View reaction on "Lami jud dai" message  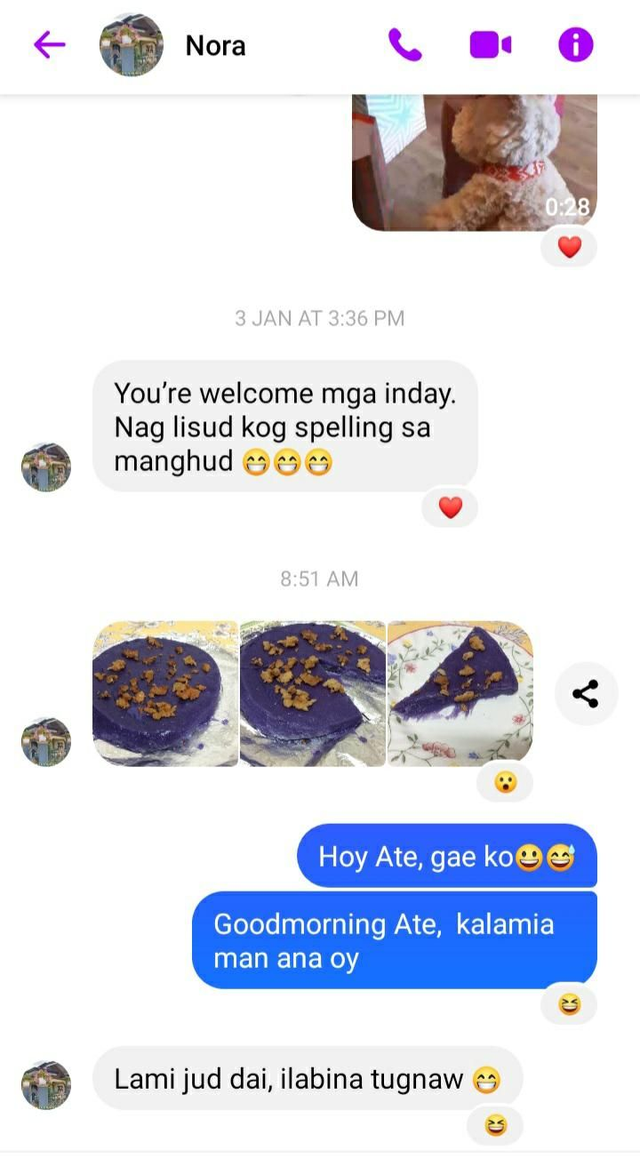[495, 1127]
